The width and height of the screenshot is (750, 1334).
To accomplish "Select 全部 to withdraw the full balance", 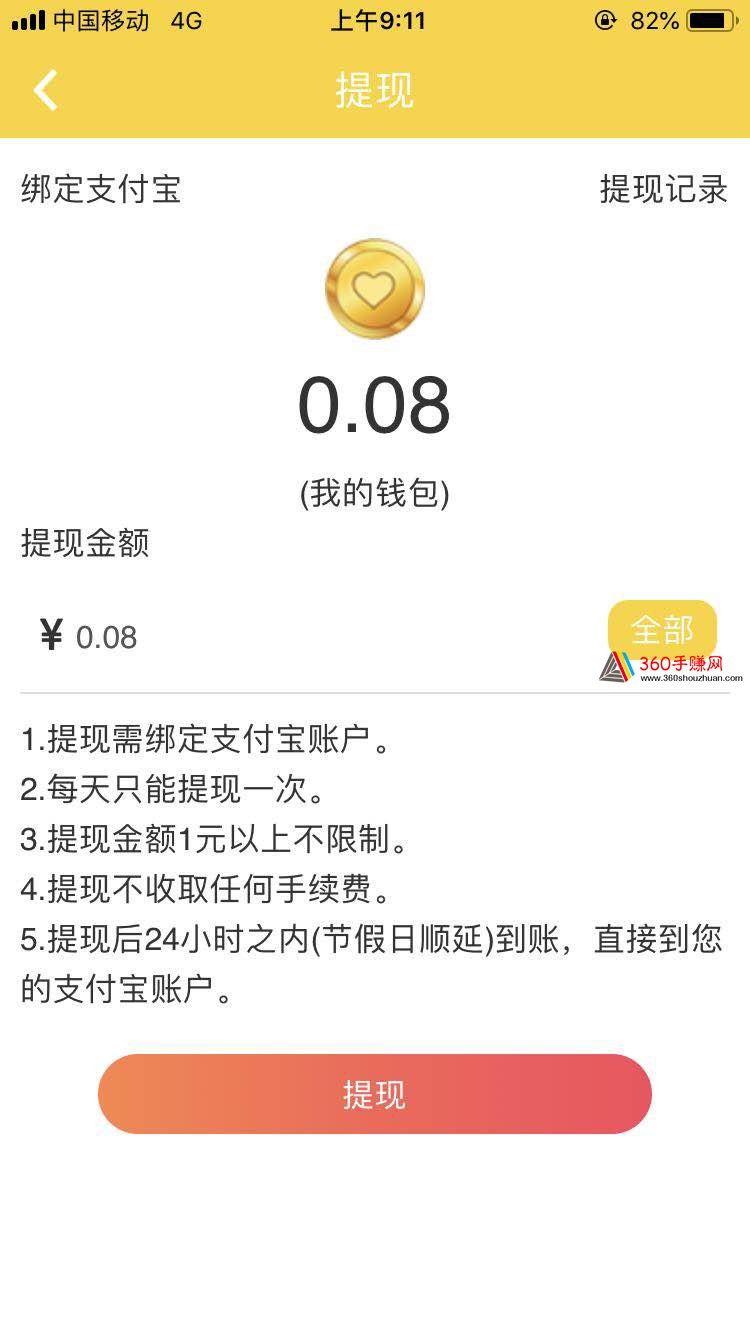I will (x=662, y=630).
